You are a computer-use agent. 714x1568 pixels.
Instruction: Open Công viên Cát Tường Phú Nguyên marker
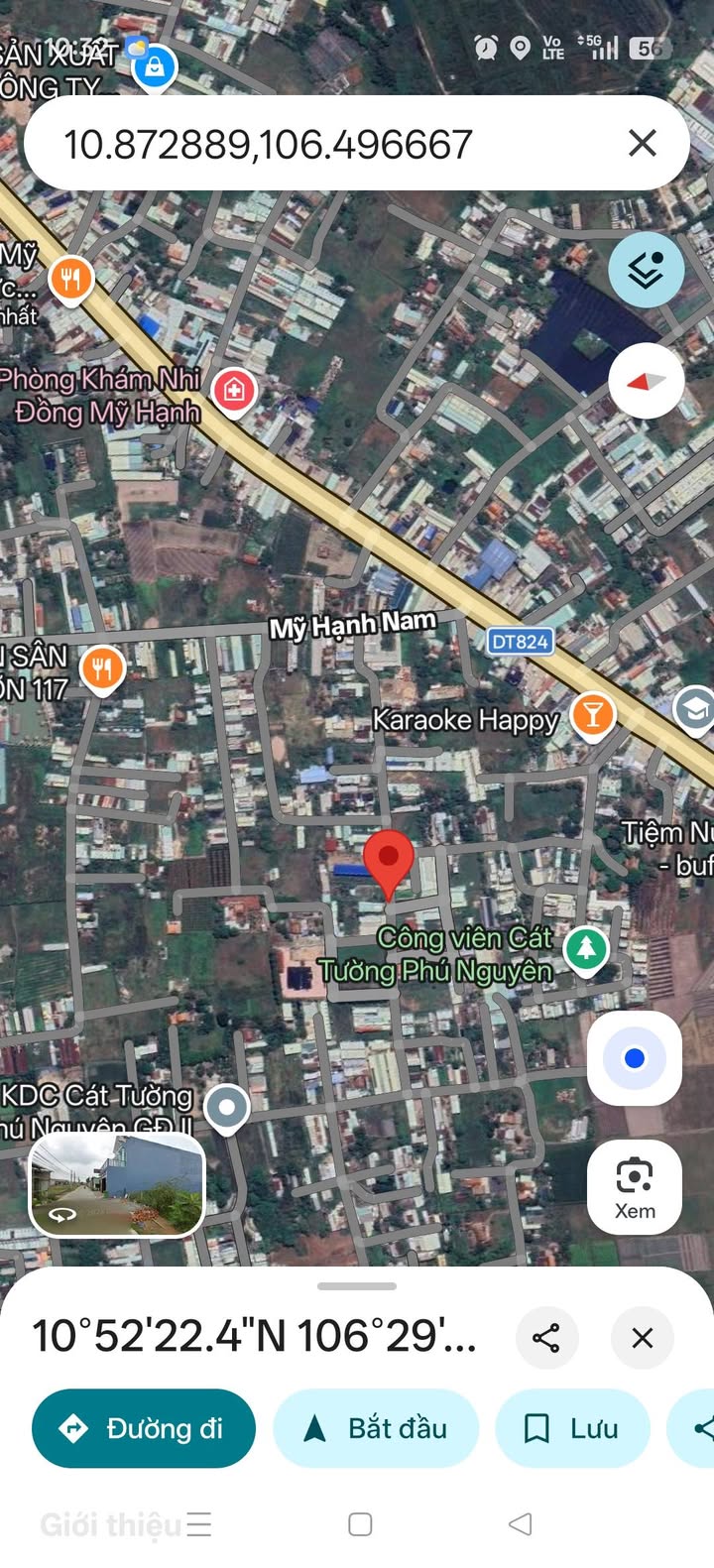(x=586, y=949)
